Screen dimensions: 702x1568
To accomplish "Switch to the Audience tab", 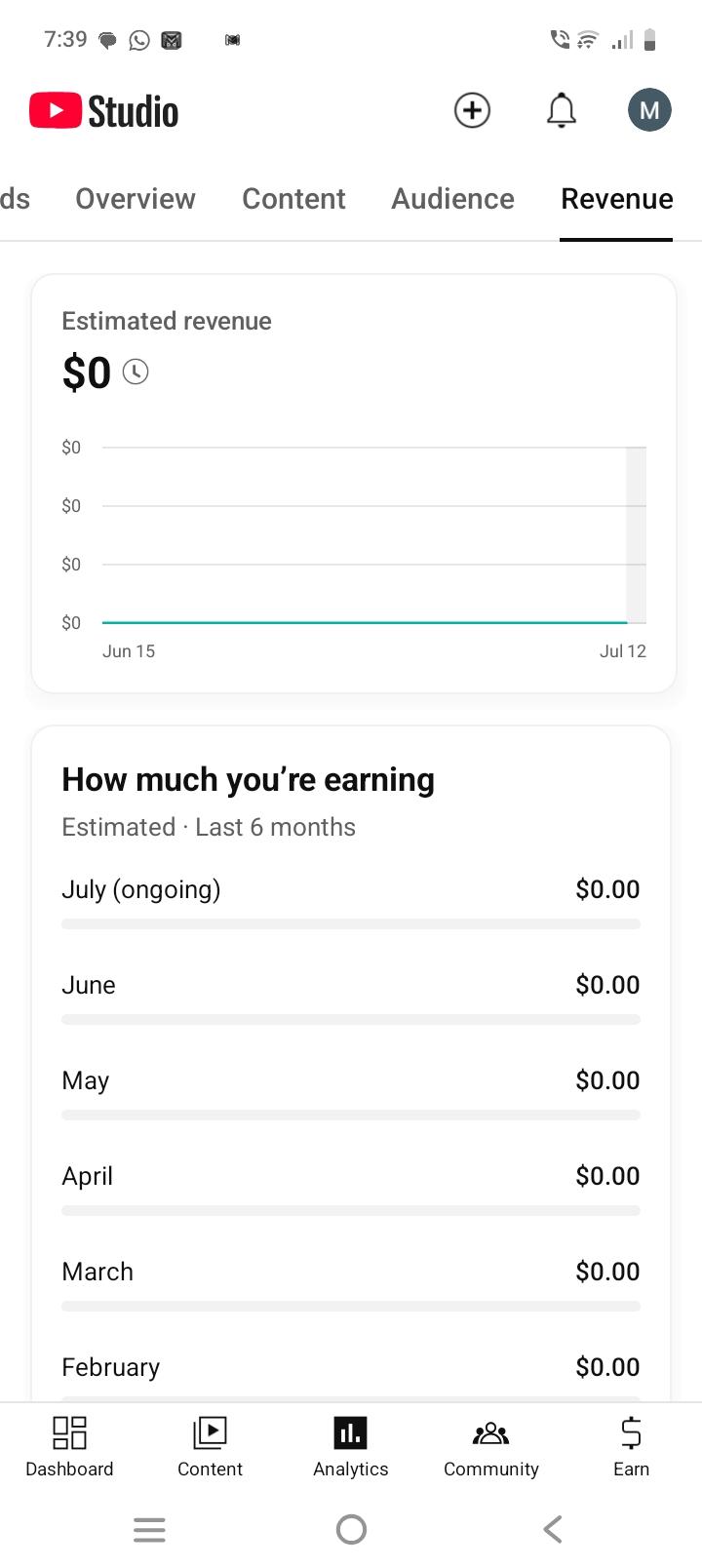I will pos(452,199).
